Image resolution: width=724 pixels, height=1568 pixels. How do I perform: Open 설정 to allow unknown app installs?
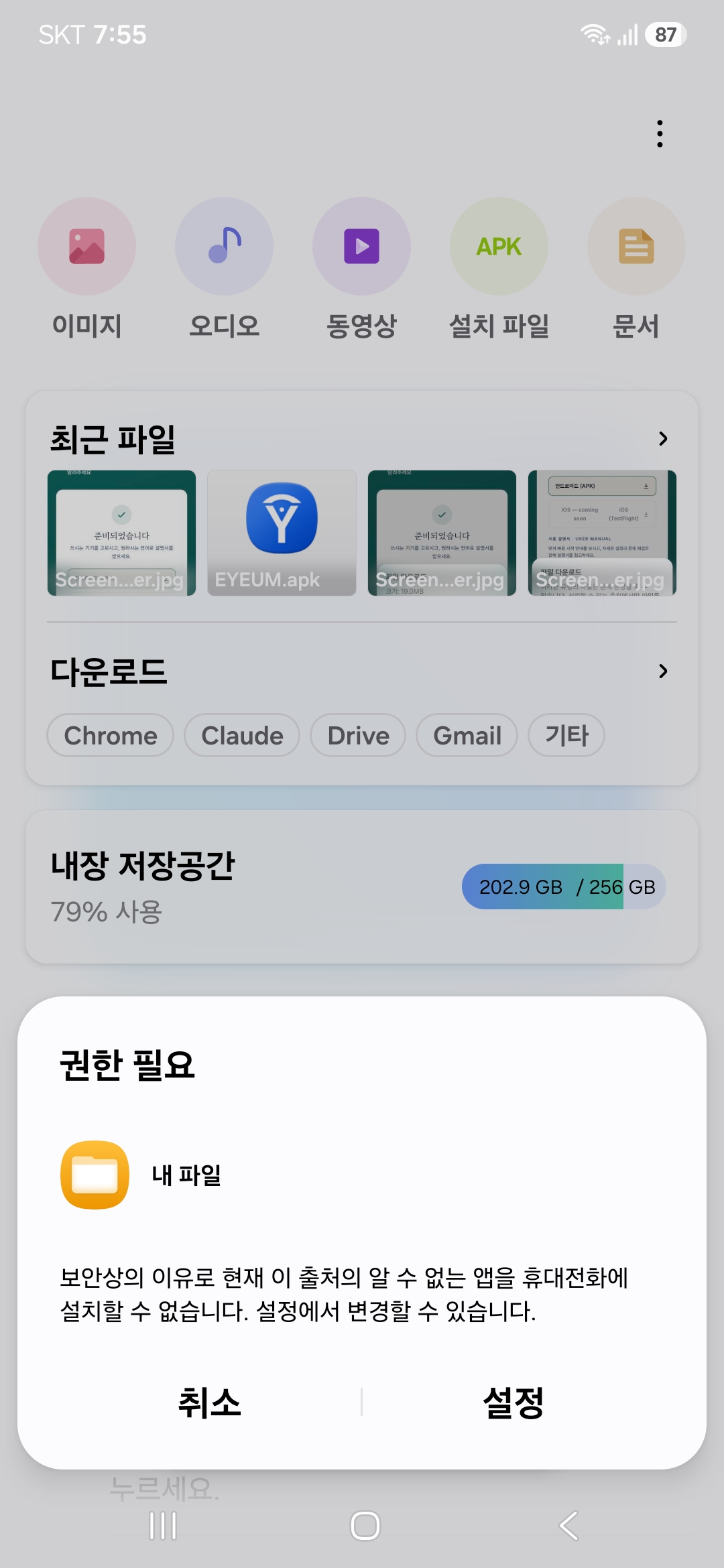514,1402
